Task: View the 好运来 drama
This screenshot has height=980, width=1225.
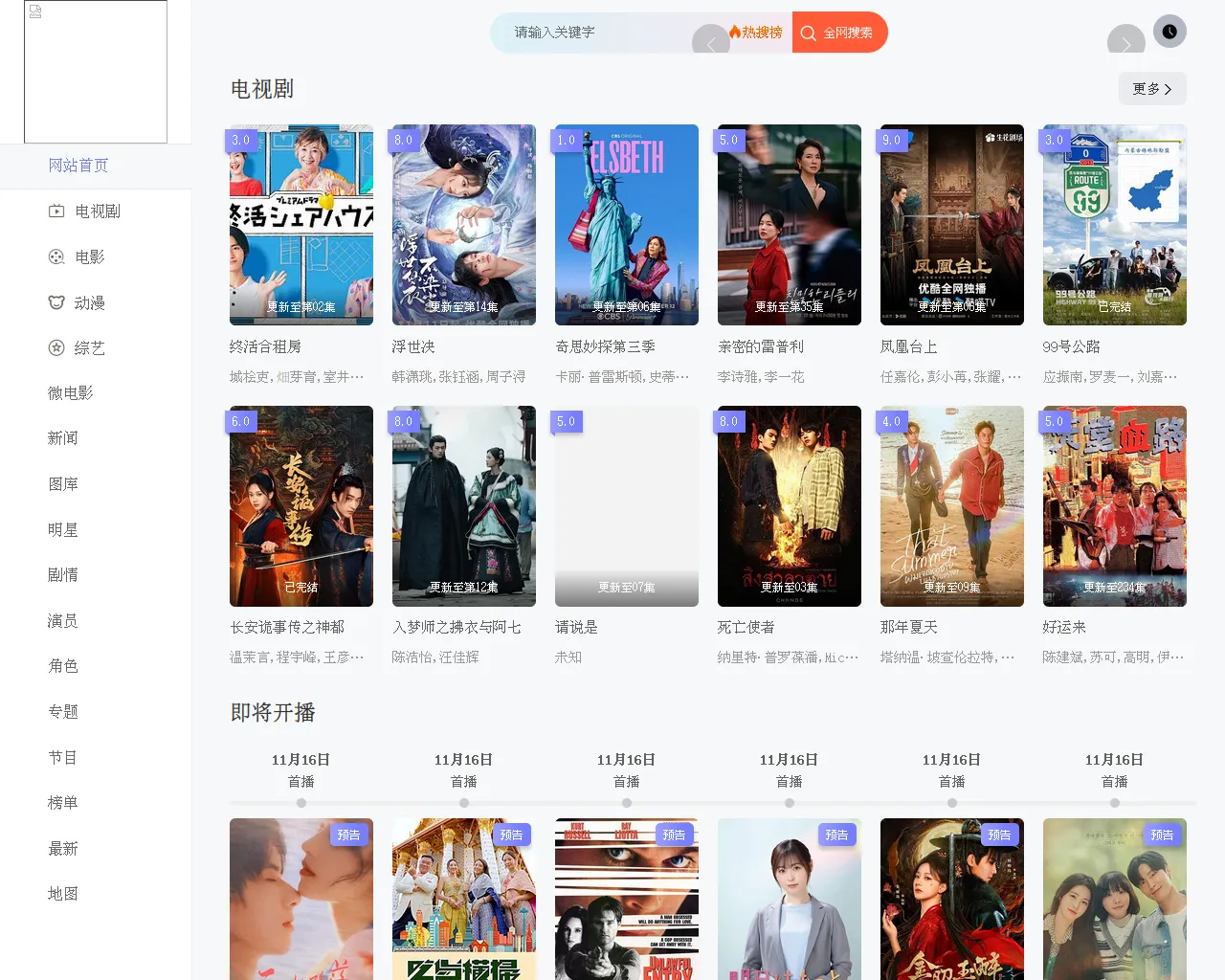Action: pyautogui.click(x=1115, y=506)
